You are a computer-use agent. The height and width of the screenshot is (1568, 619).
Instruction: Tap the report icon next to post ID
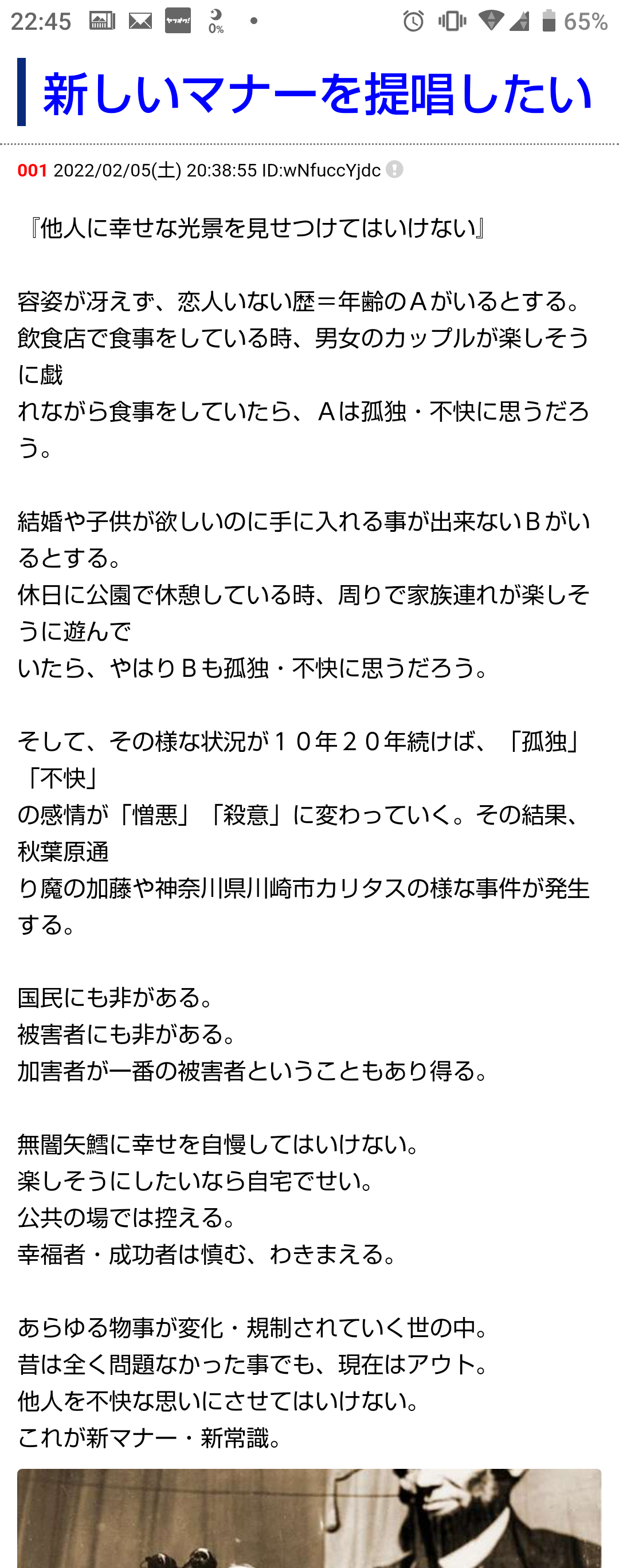(394, 169)
